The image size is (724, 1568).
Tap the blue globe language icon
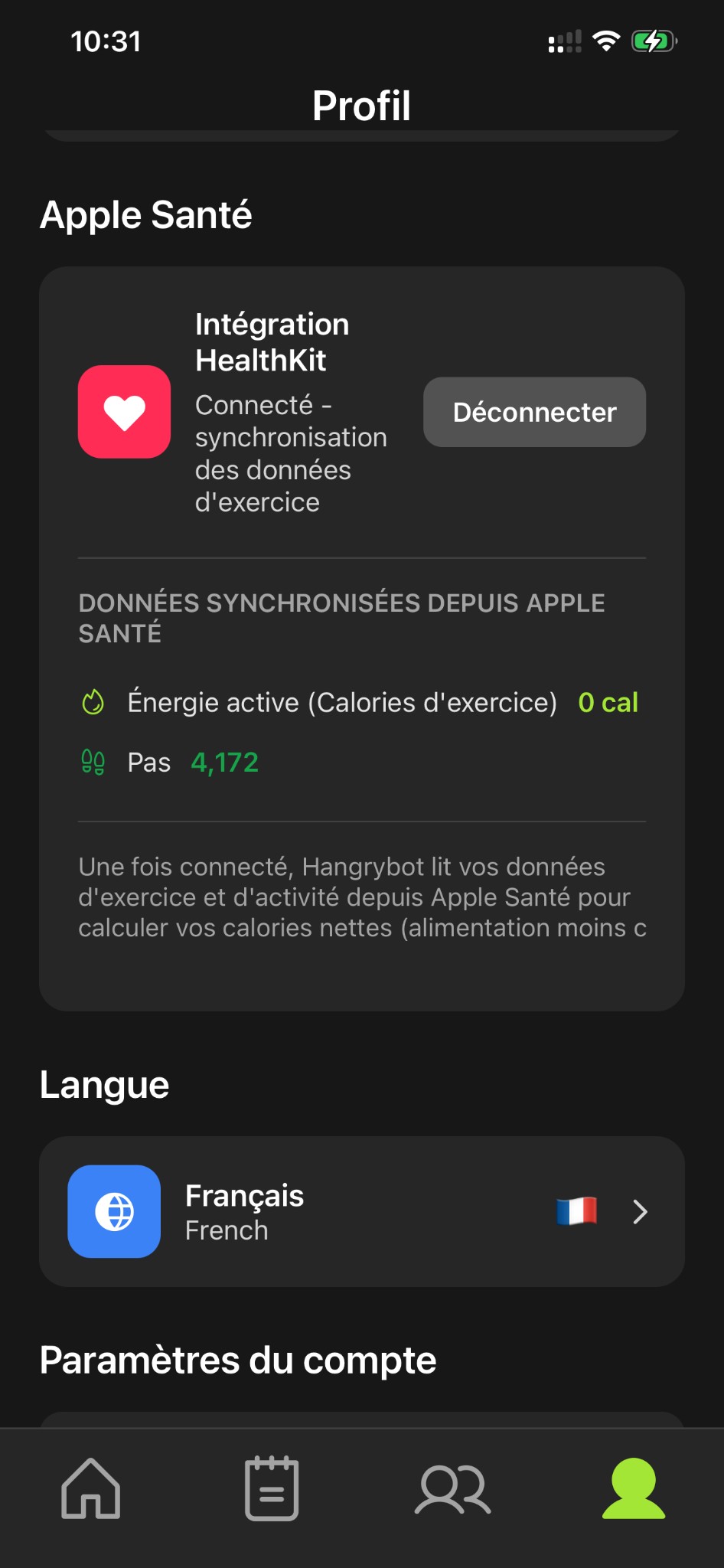point(113,1210)
